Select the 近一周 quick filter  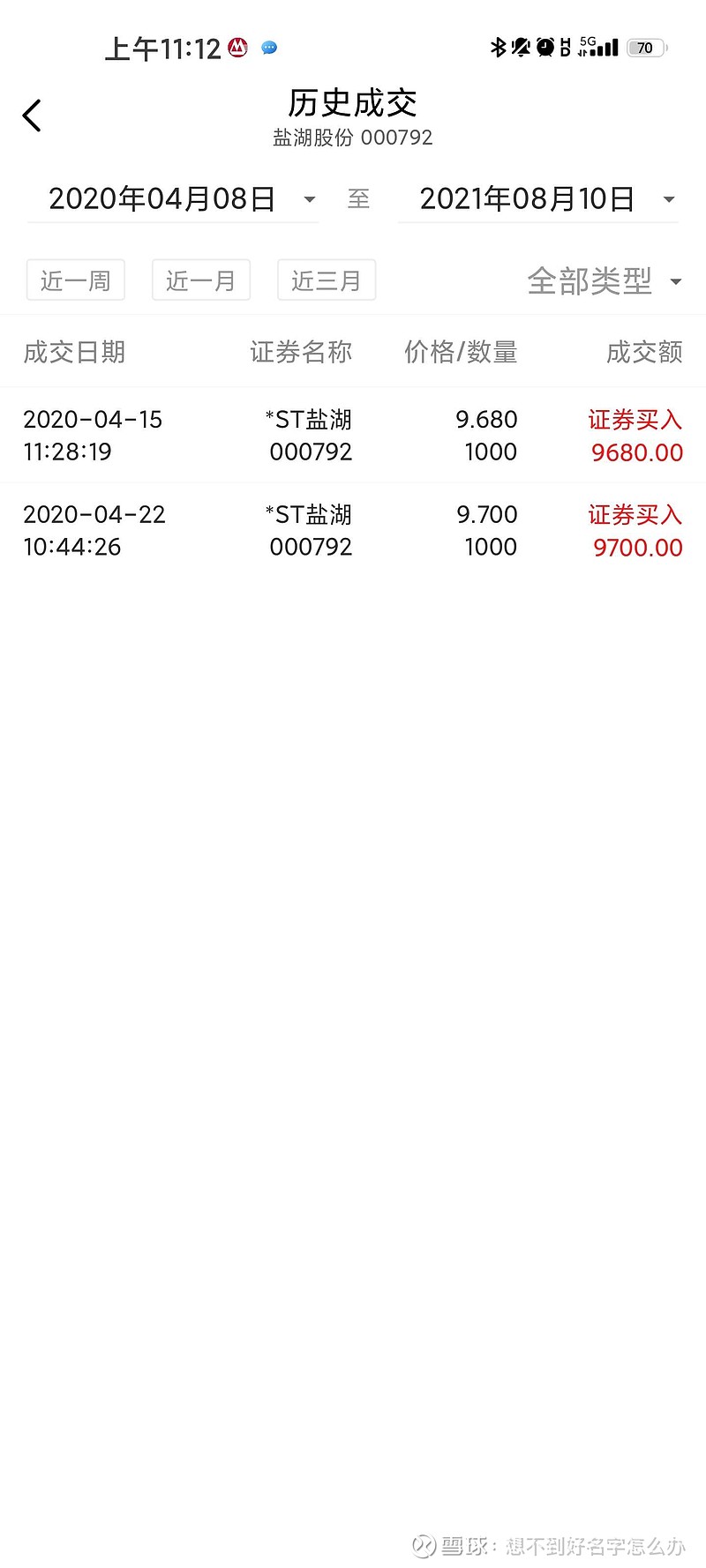coord(76,280)
